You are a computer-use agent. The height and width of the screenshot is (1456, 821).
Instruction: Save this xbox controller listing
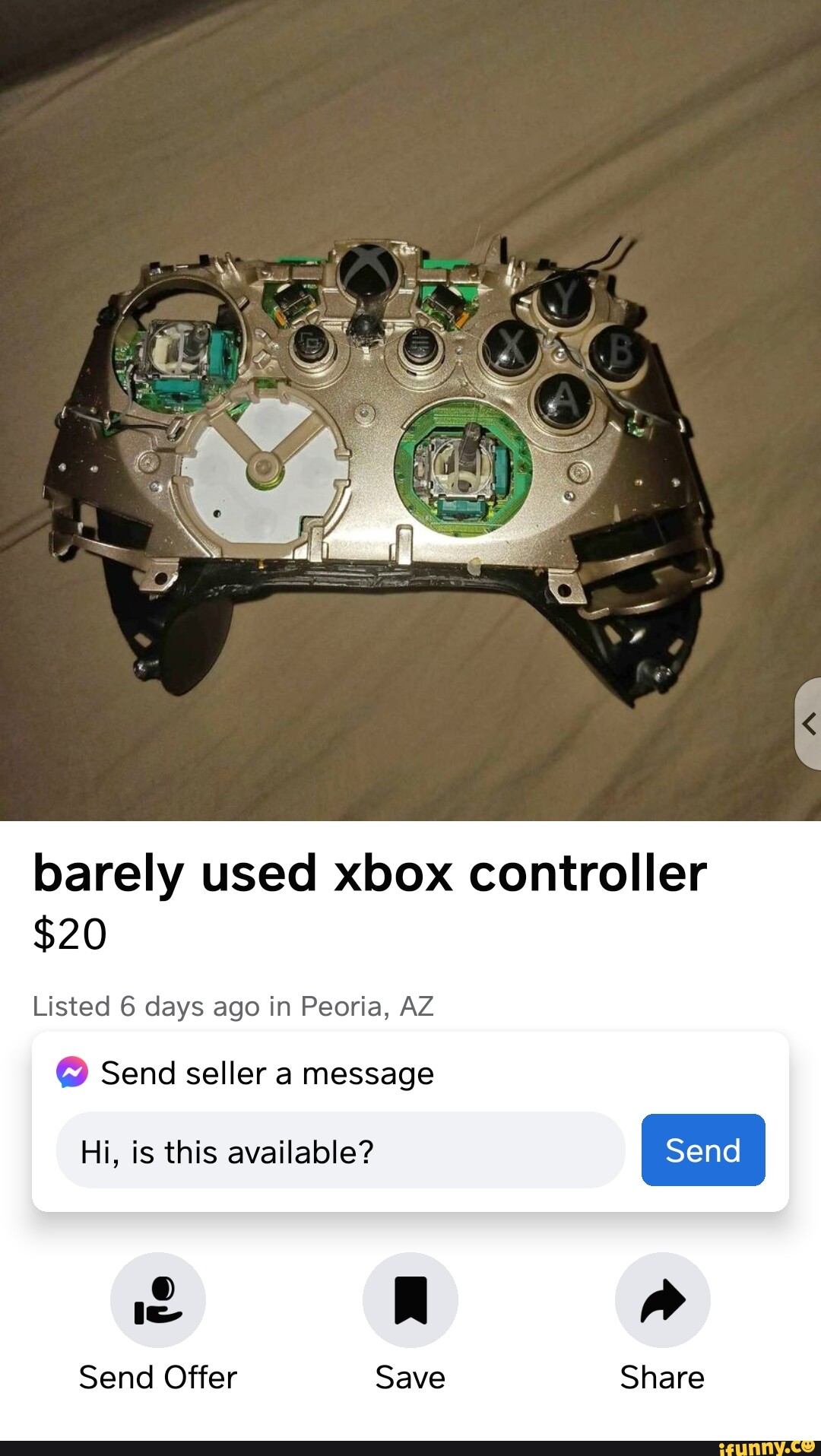[x=410, y=1300]
